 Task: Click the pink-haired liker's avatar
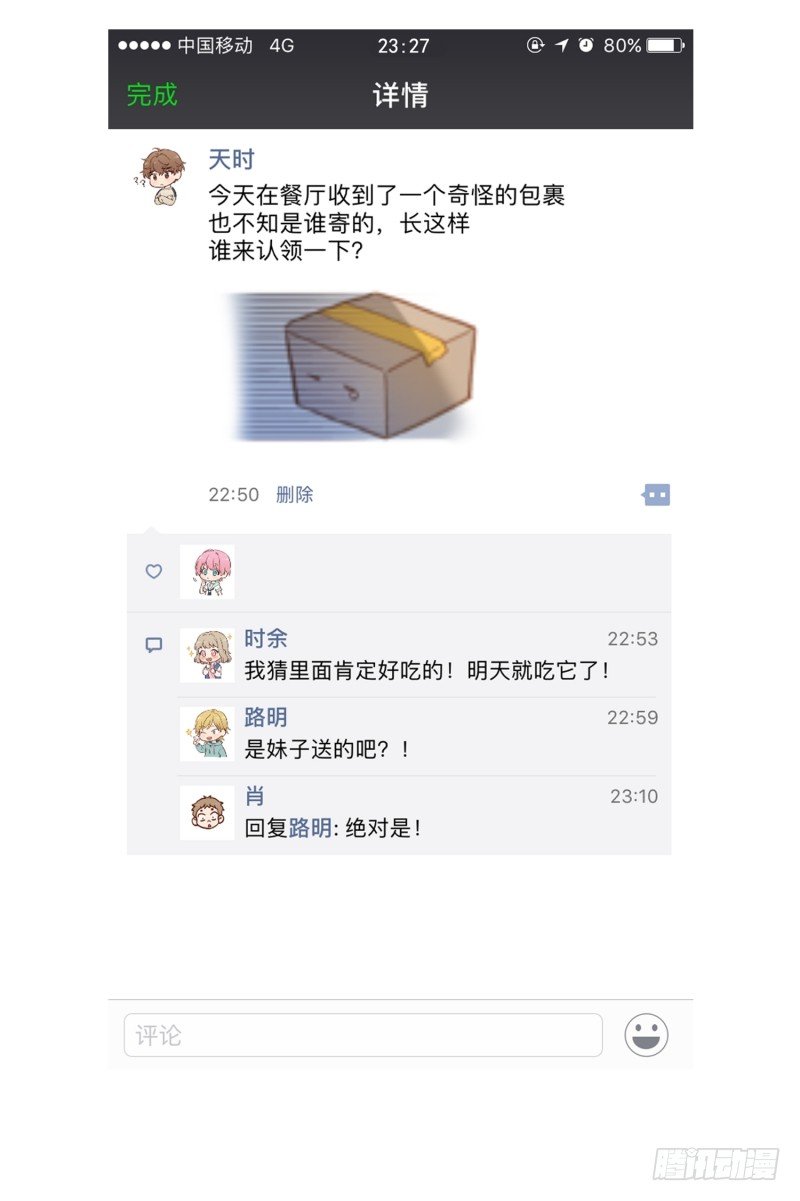(x=207, y=571)
